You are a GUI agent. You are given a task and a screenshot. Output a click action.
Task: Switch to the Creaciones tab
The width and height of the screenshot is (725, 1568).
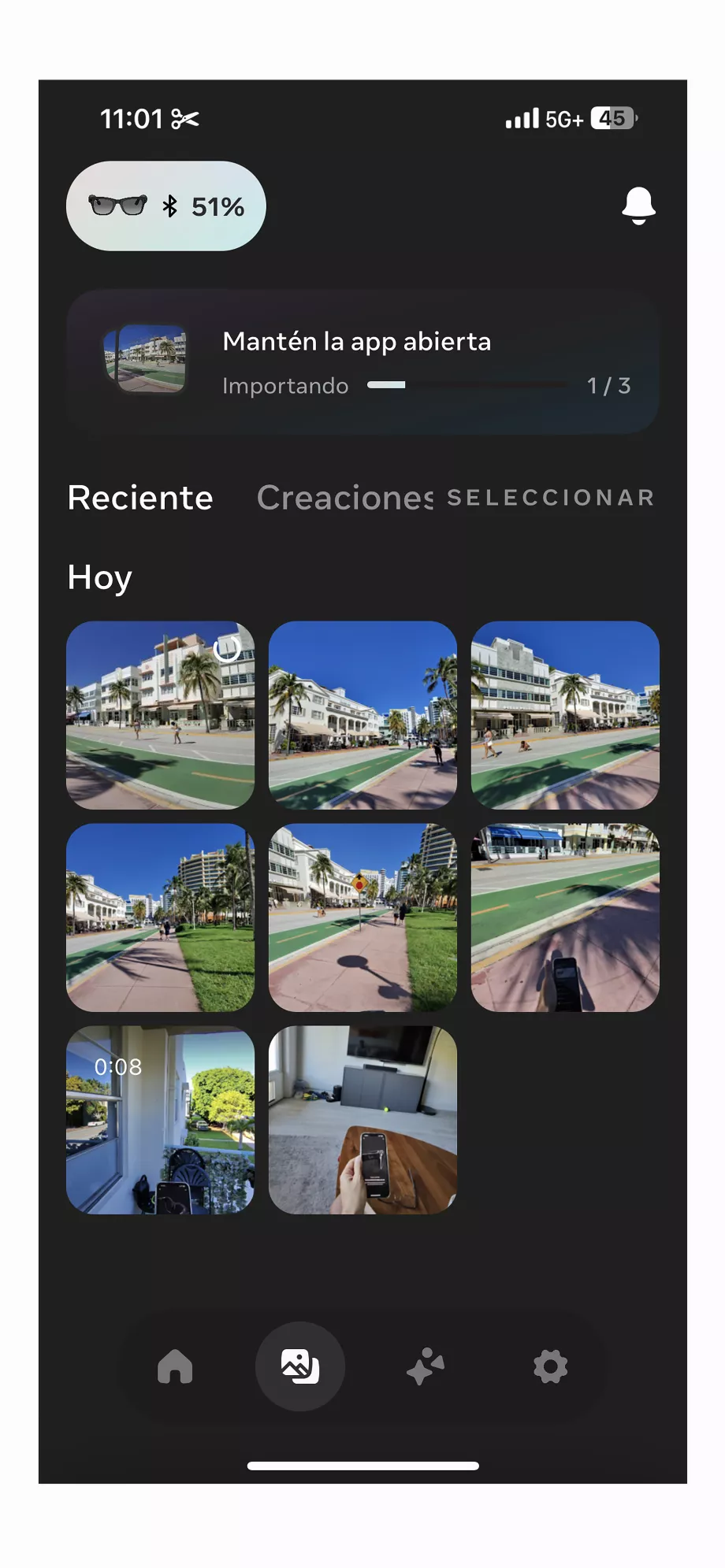point(344,498)
